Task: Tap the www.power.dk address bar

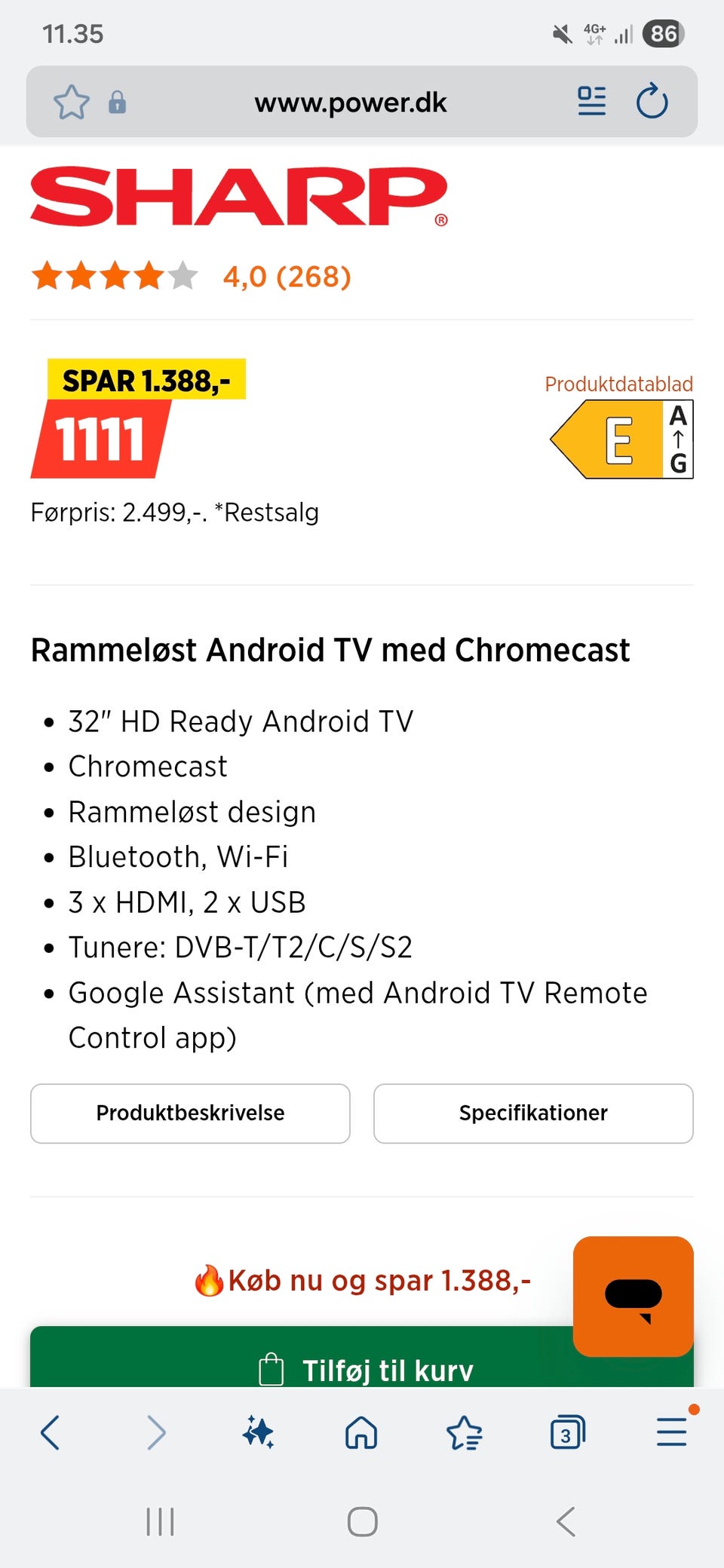Action: pyautogui.click(x=350, y=102)
